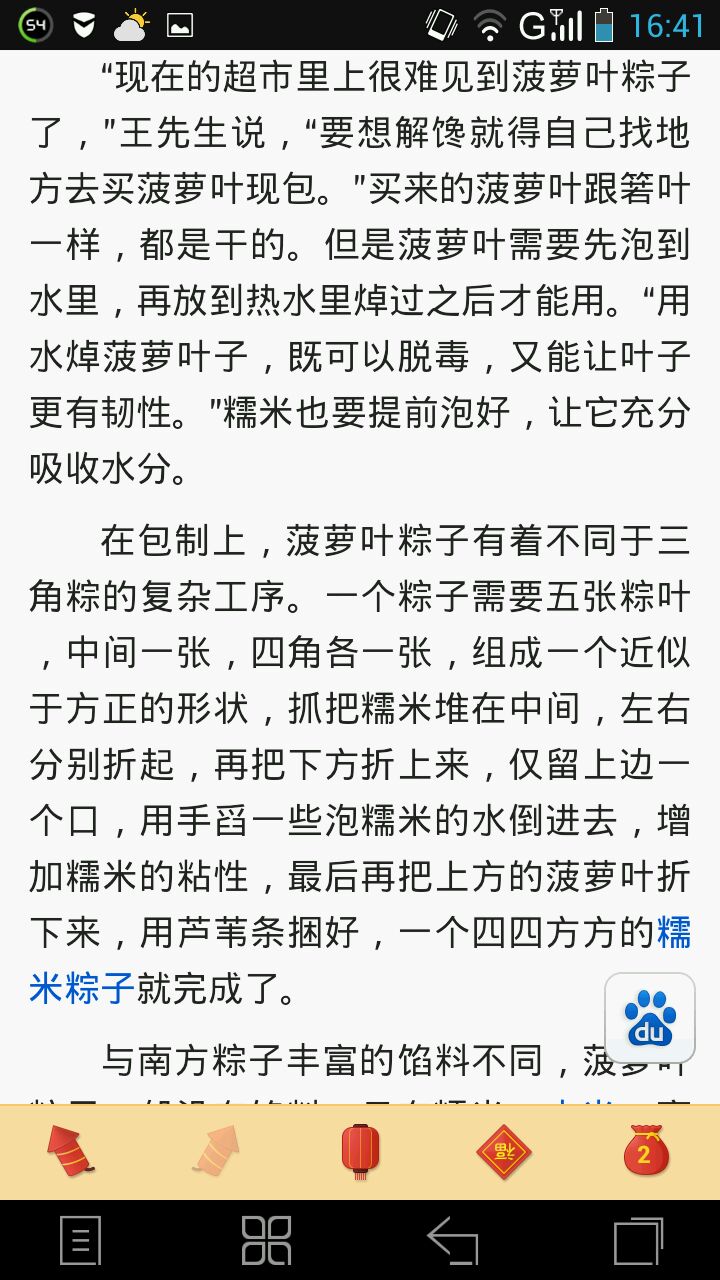Tap the 福 diamond icon

[503, 1152]
